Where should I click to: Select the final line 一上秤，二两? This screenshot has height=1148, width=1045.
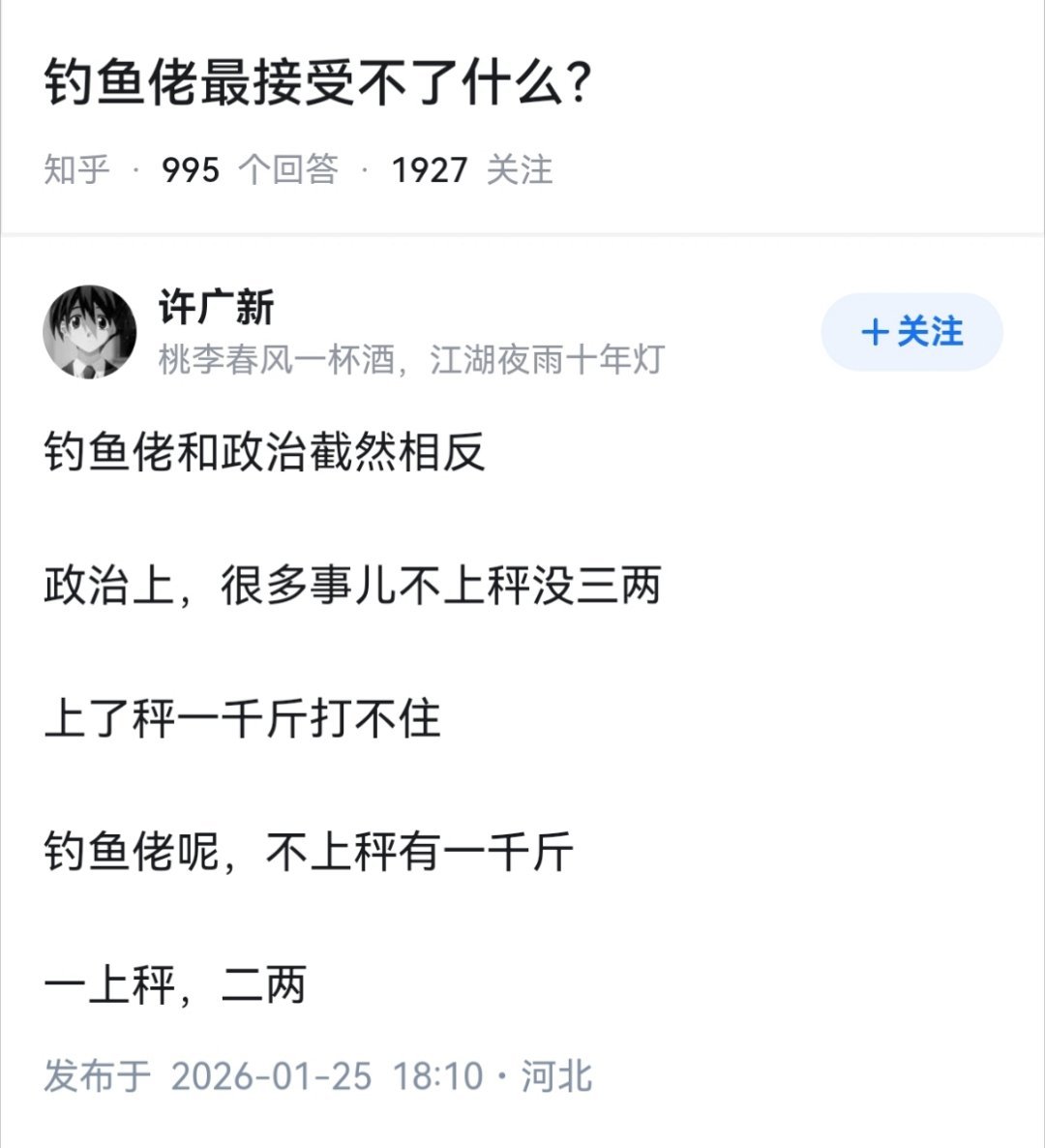(x=174, y=982)
